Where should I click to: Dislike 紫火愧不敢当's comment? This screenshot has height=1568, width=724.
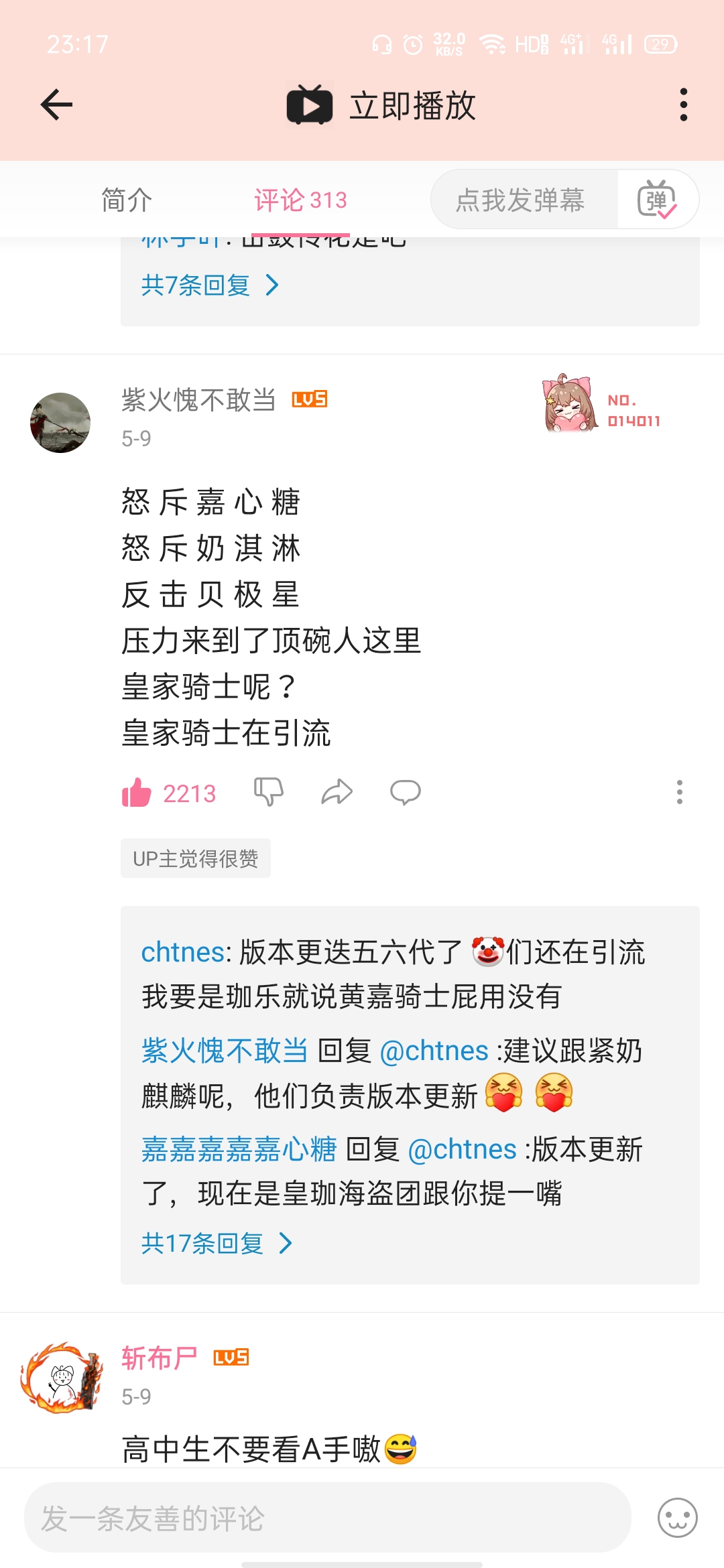point(269,792)
